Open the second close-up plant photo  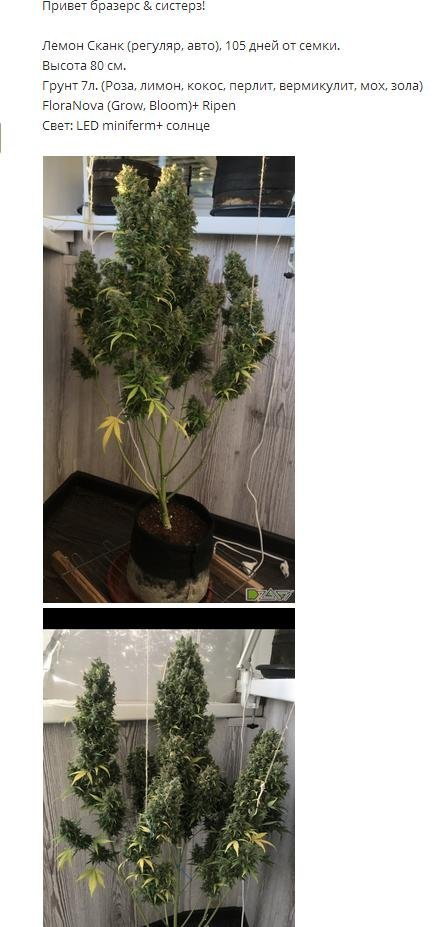click(x=168, y=767)
